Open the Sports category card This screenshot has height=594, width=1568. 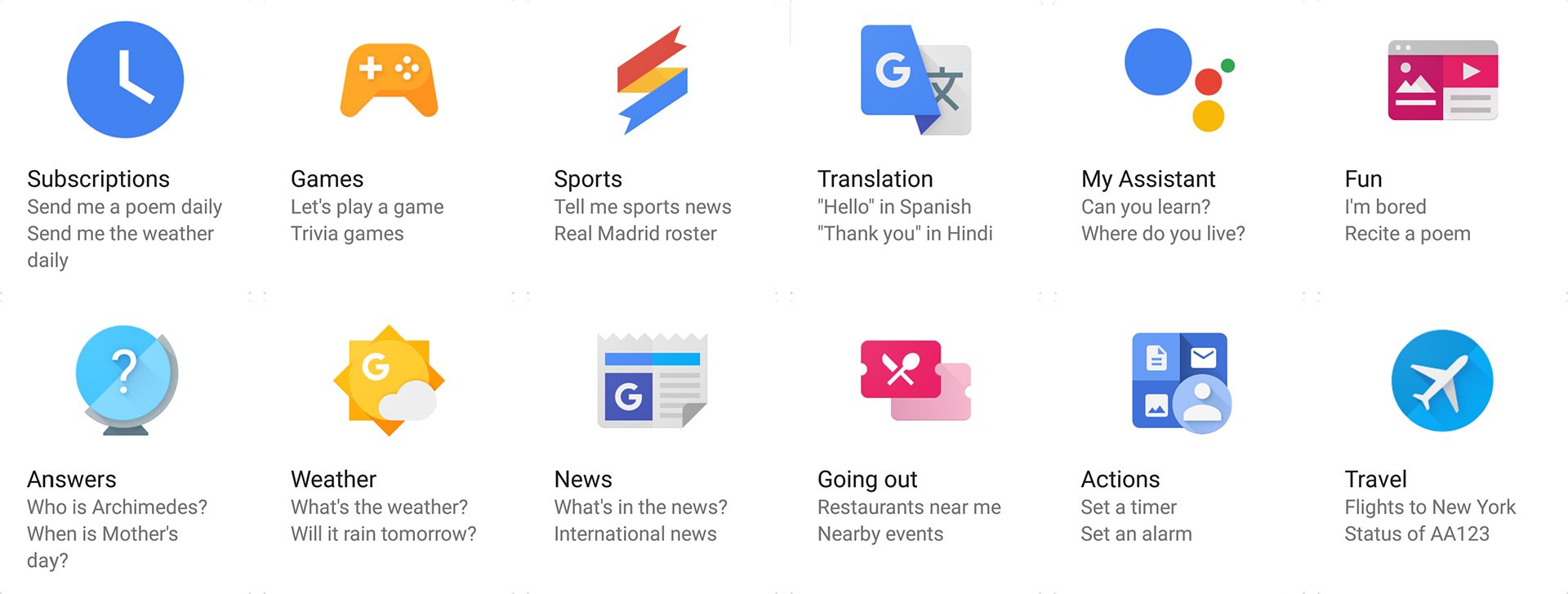coord(653,80)
